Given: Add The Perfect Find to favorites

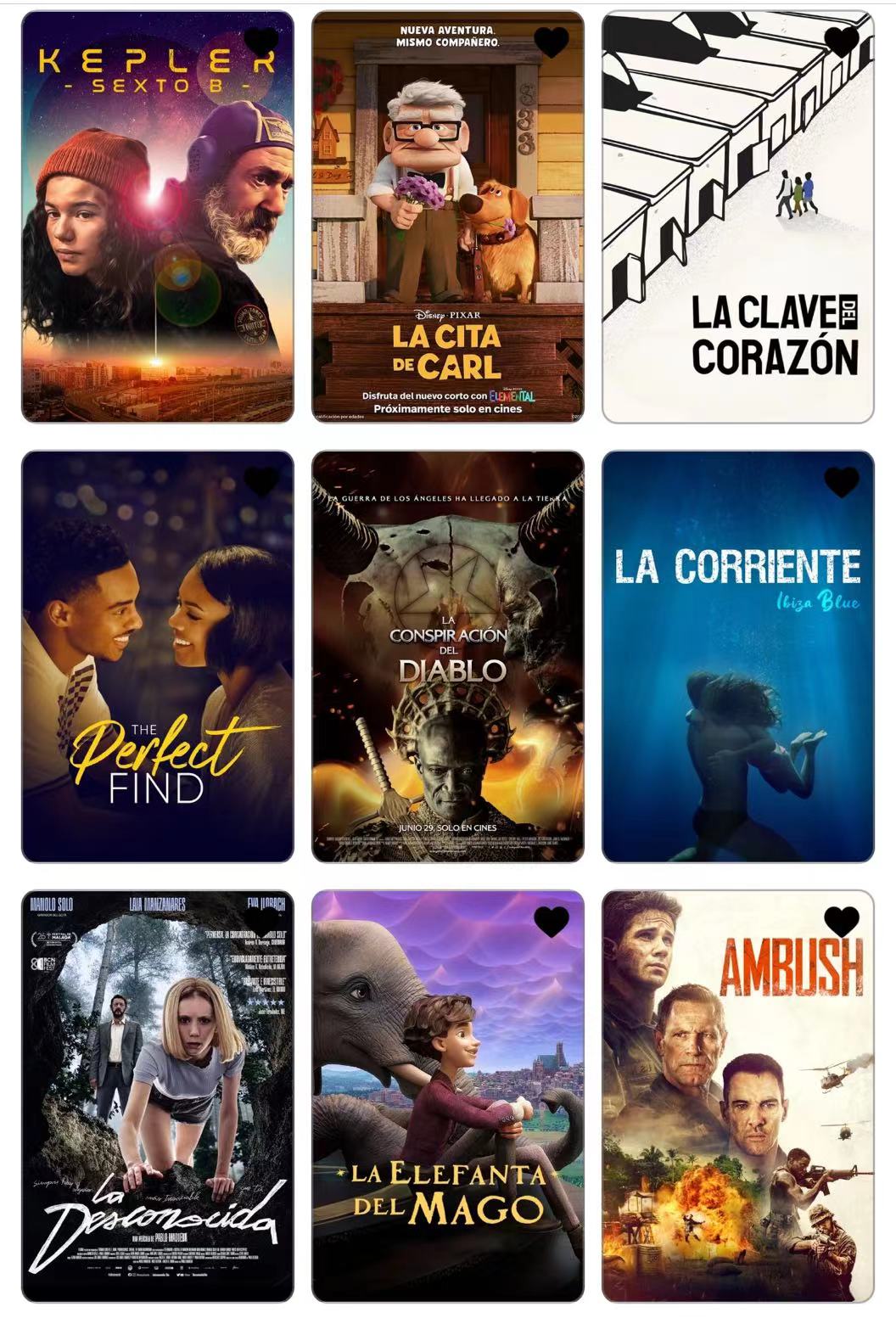Looking at the screenshot, I should pos(261,481).
